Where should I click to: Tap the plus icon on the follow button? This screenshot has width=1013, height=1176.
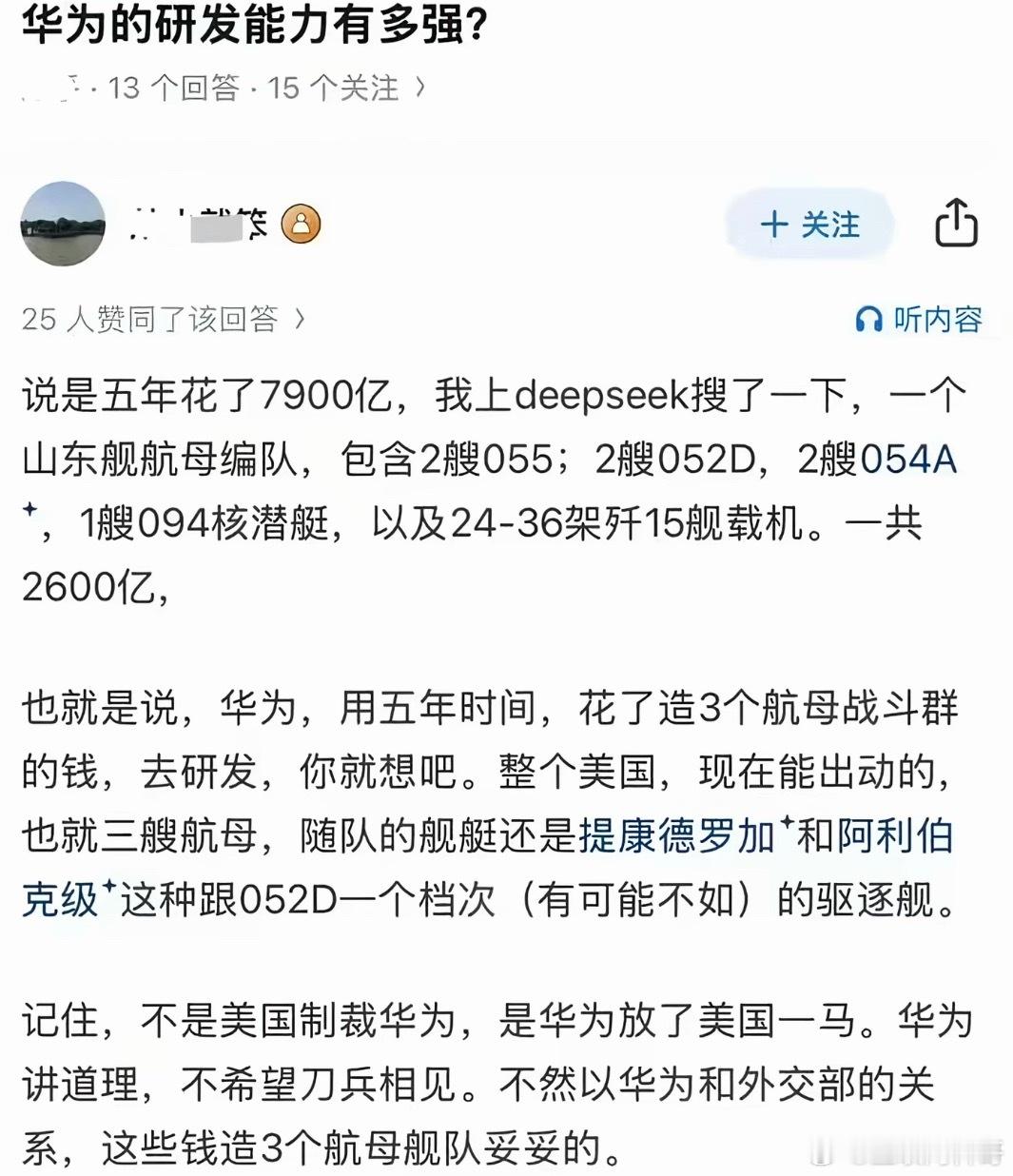pyautogui.click(x=776, y=225)
